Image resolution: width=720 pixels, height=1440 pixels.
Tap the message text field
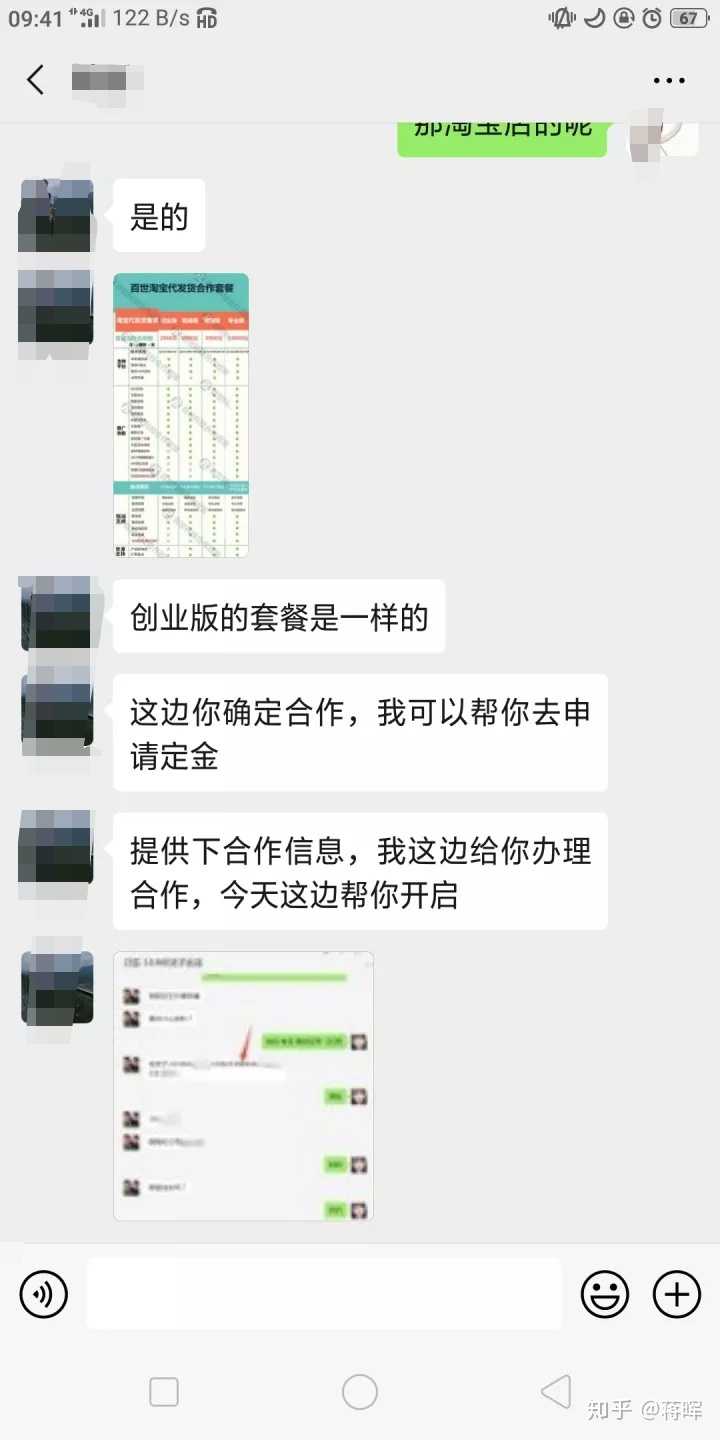(324, 1294)
